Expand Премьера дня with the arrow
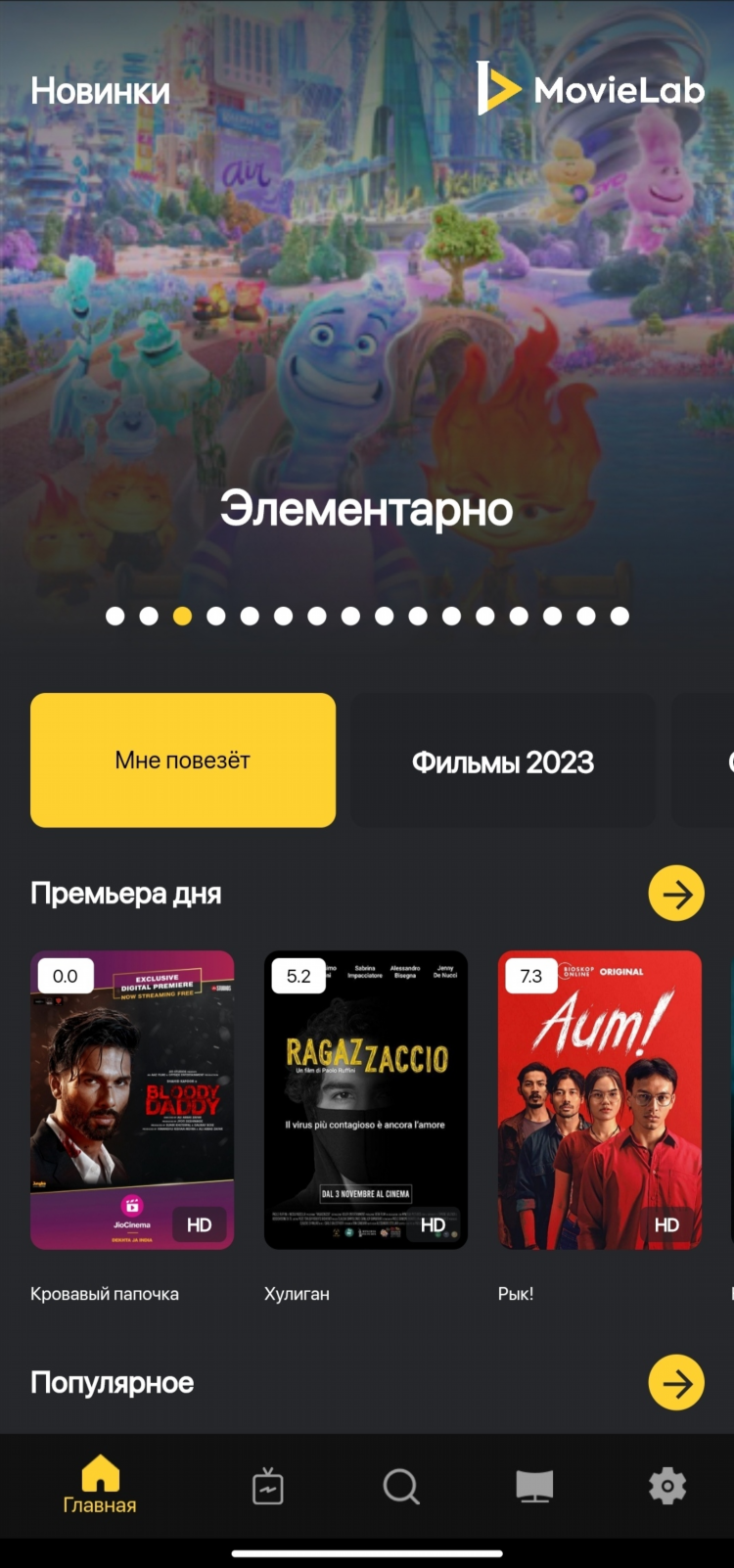Image resolution: width=734 pixels, height=1568 pixels. point(676,894)
